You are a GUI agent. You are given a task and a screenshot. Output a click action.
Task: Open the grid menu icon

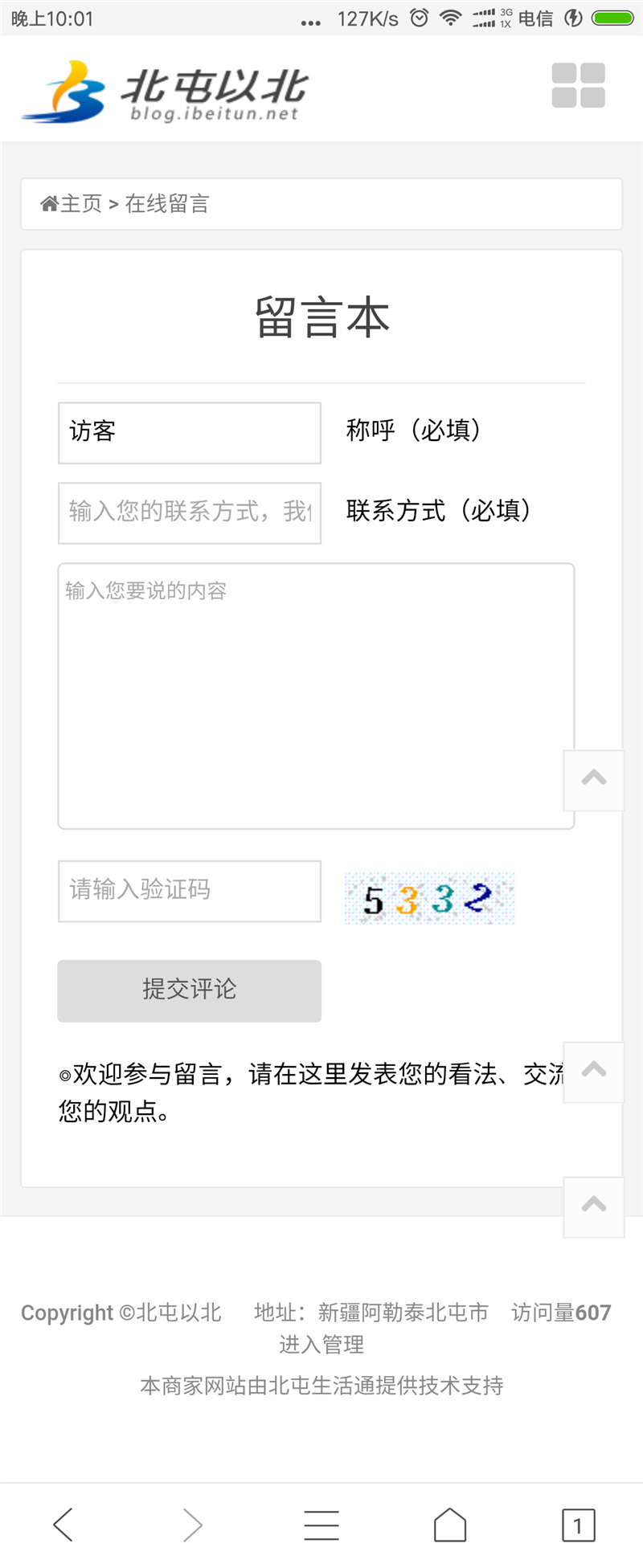pyautogui.click(x=578, y=85)
